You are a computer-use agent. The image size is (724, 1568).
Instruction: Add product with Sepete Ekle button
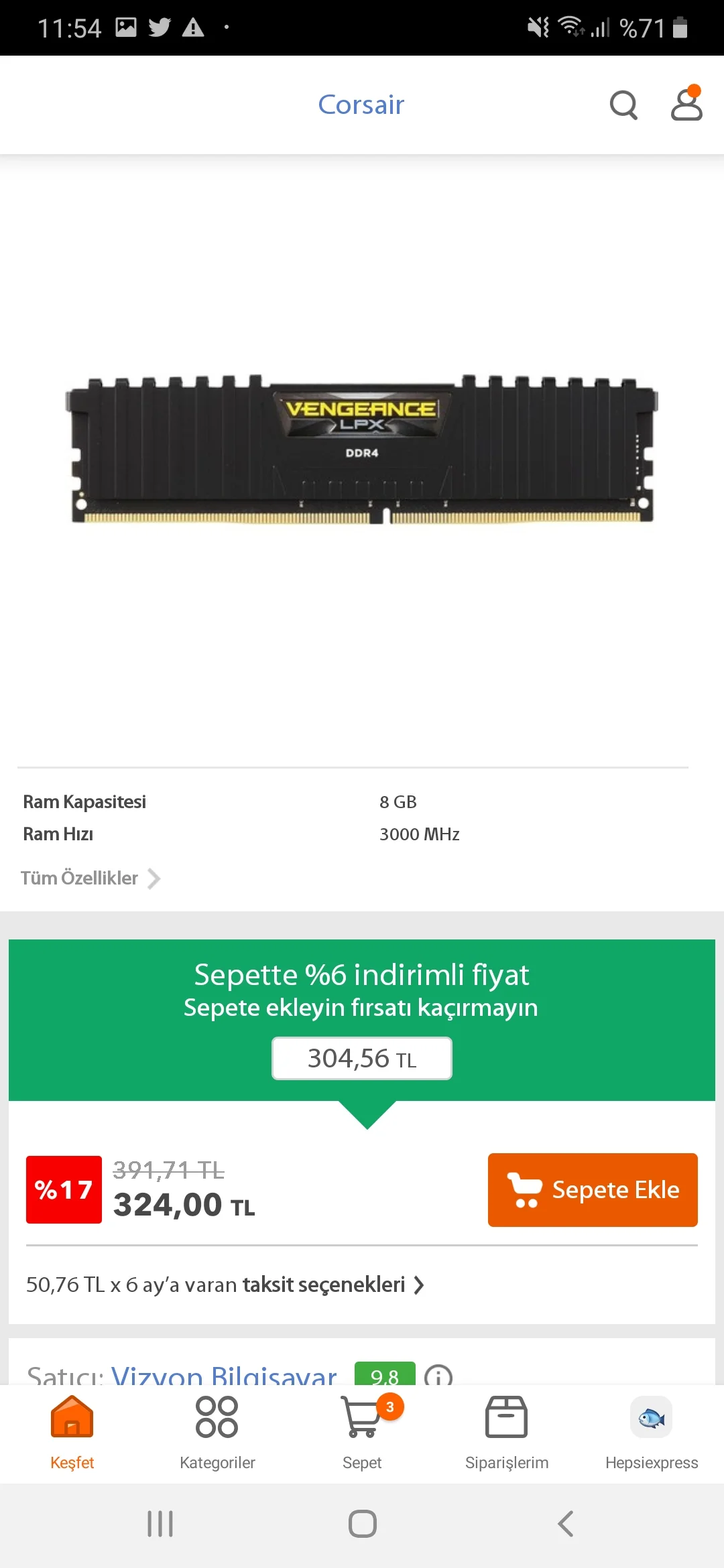[593, 1190]
